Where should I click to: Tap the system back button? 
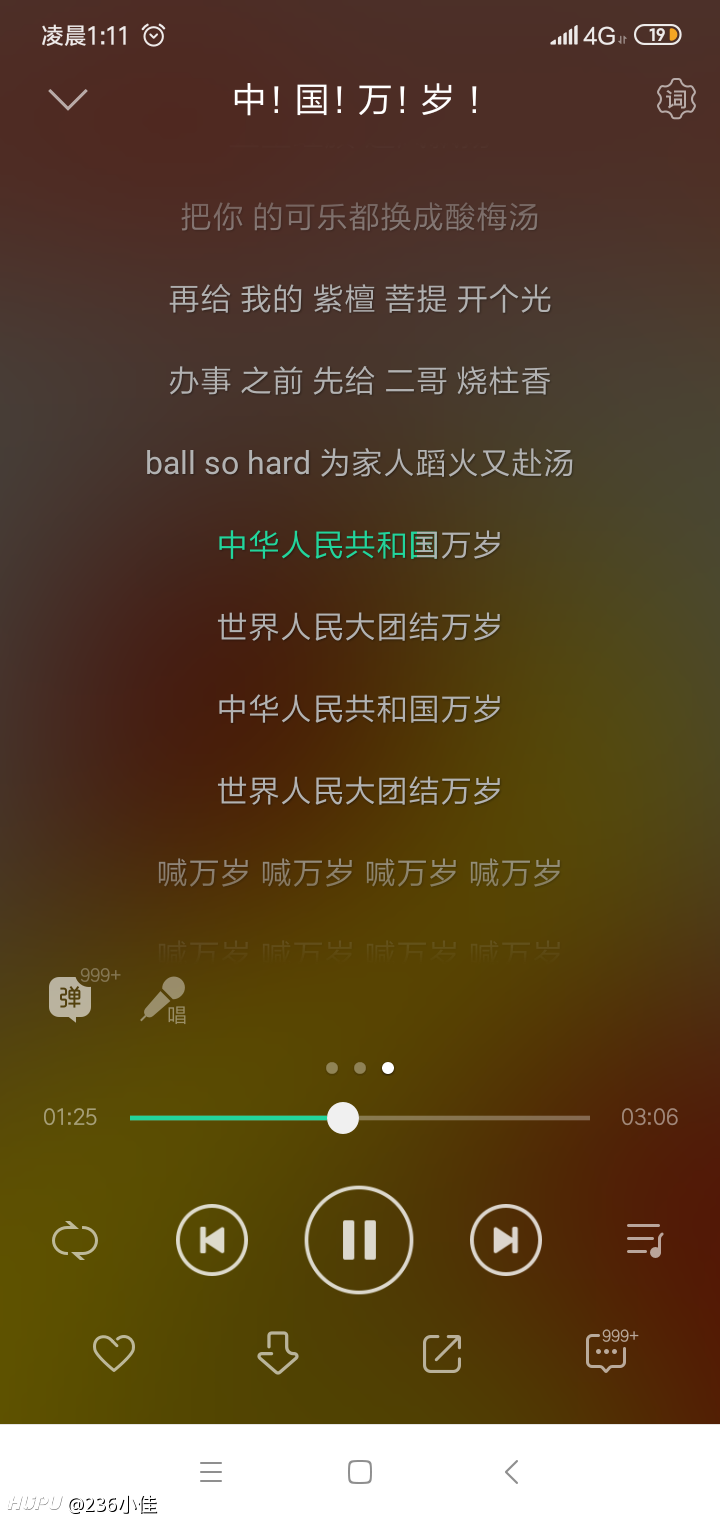[x=511, y=1471]
